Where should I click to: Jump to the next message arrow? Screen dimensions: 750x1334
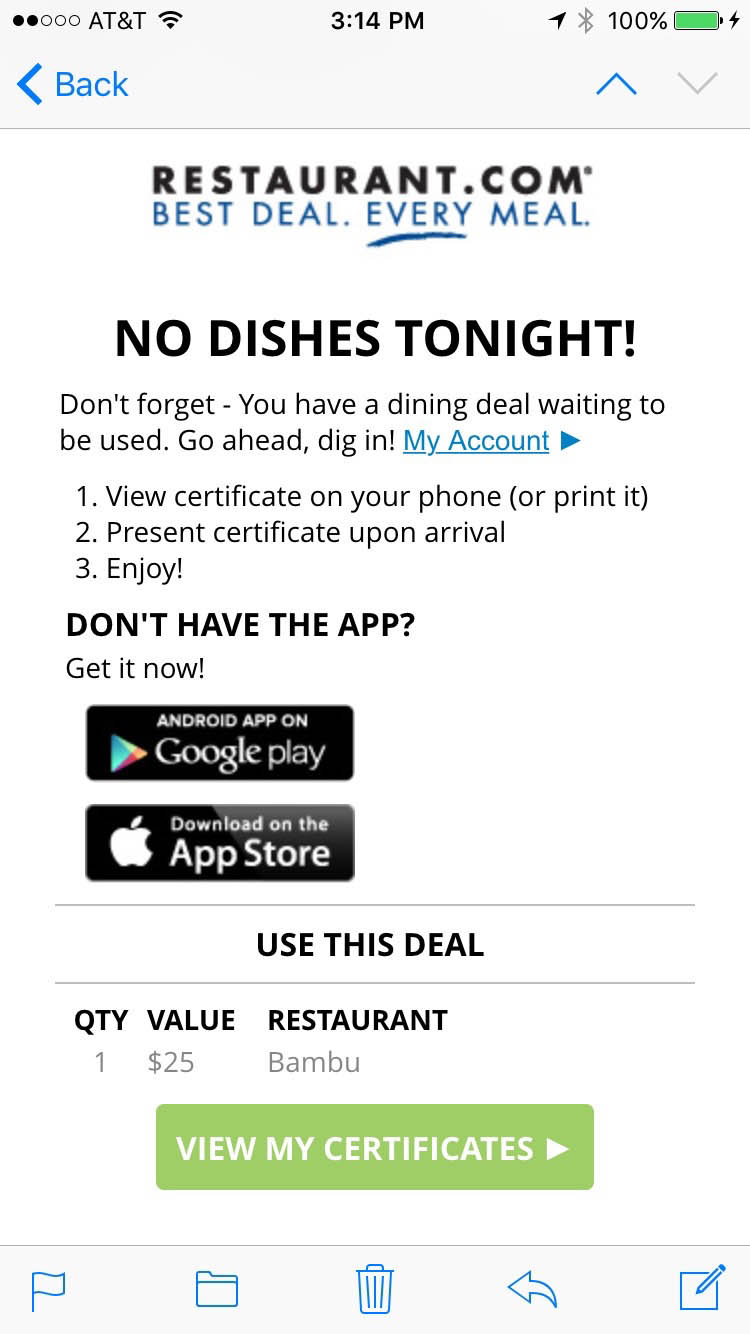(x=697, y=85)
